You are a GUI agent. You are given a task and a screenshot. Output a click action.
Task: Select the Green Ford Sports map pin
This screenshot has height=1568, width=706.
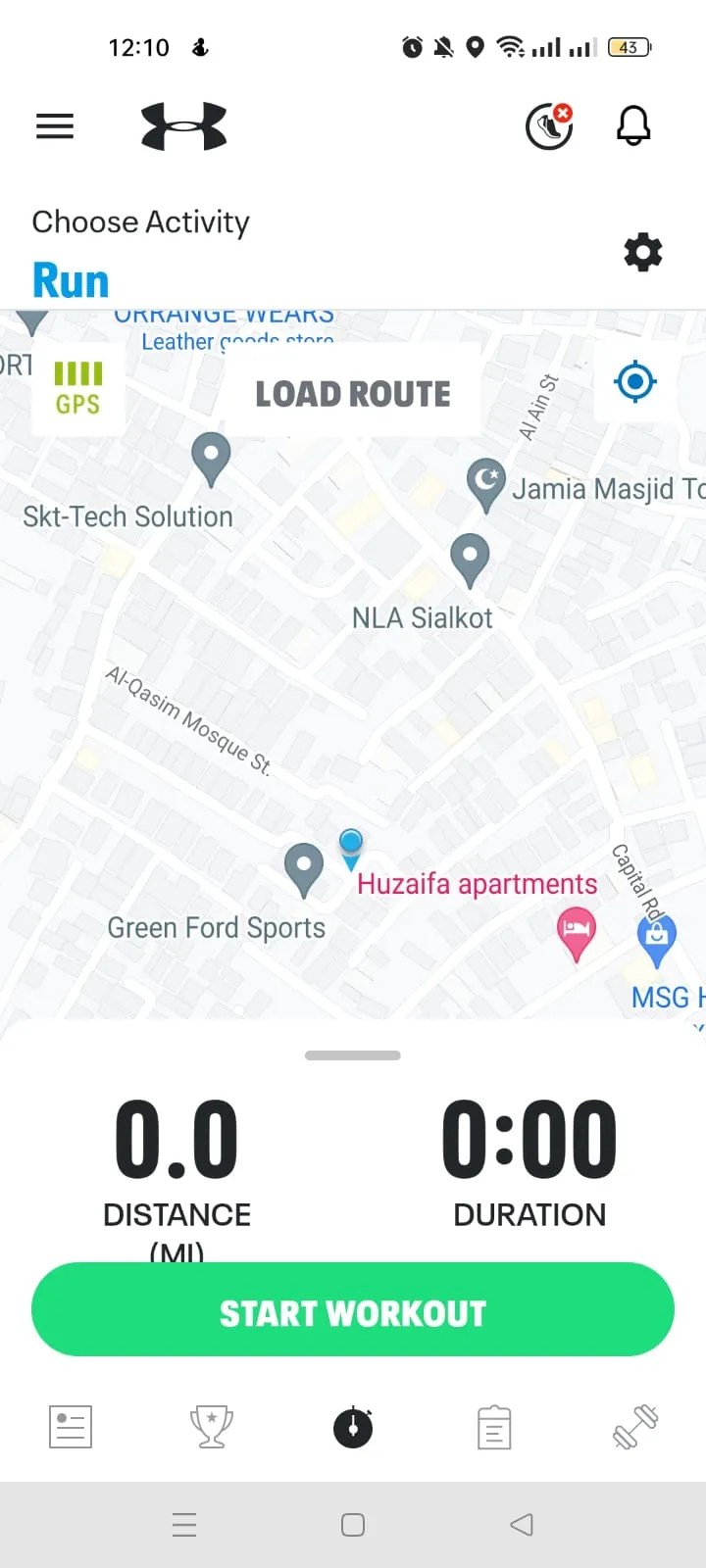point(304,867)
